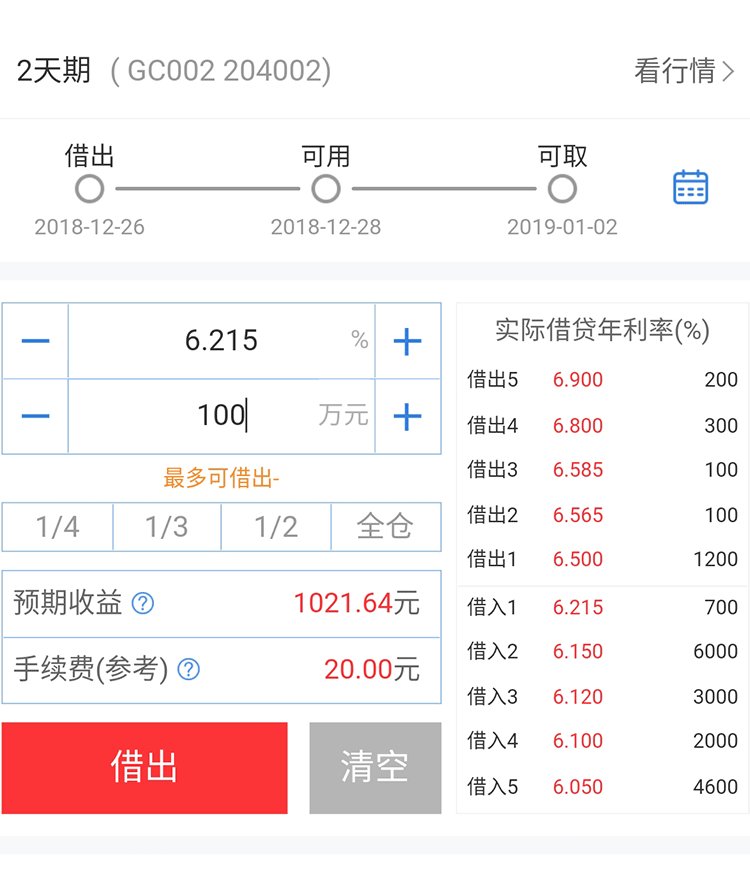Pick the 借出1 quote at 6.500
Image resolution: width=750 pixels, height=884 pixels.
[x=602, y=560]
